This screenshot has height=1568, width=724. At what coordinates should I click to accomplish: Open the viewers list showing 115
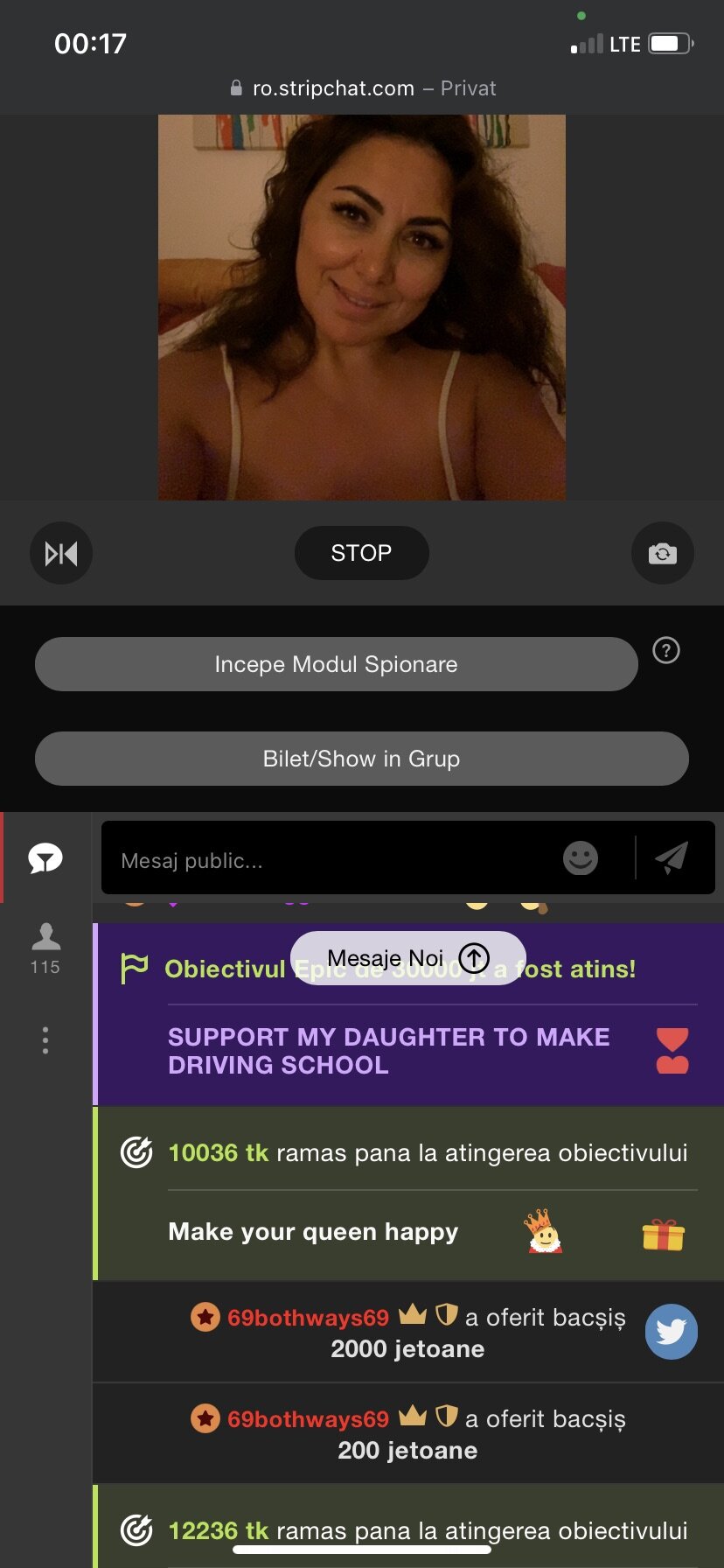(45, 948)
